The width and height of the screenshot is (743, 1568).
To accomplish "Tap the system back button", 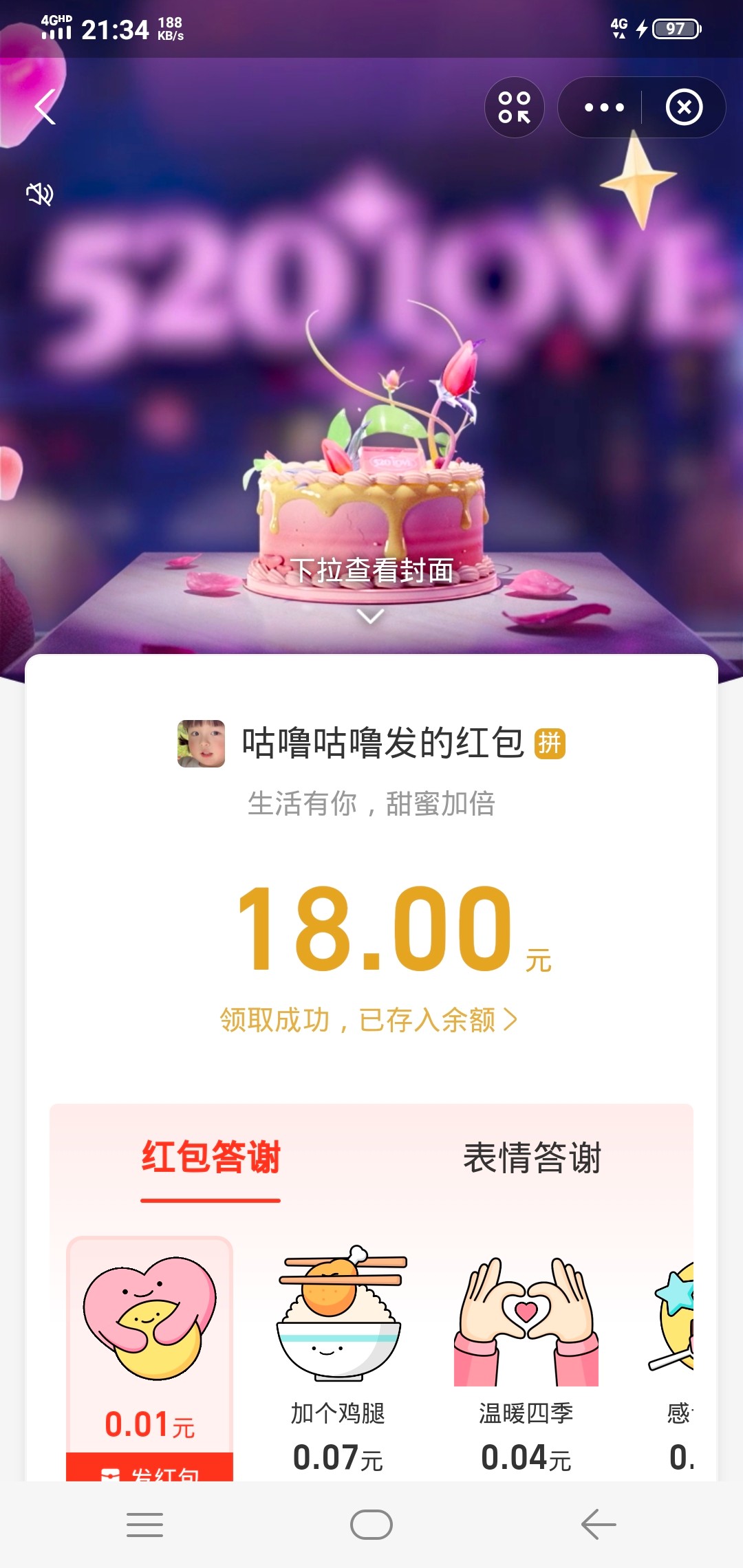I will click(x=598, y=1525).
